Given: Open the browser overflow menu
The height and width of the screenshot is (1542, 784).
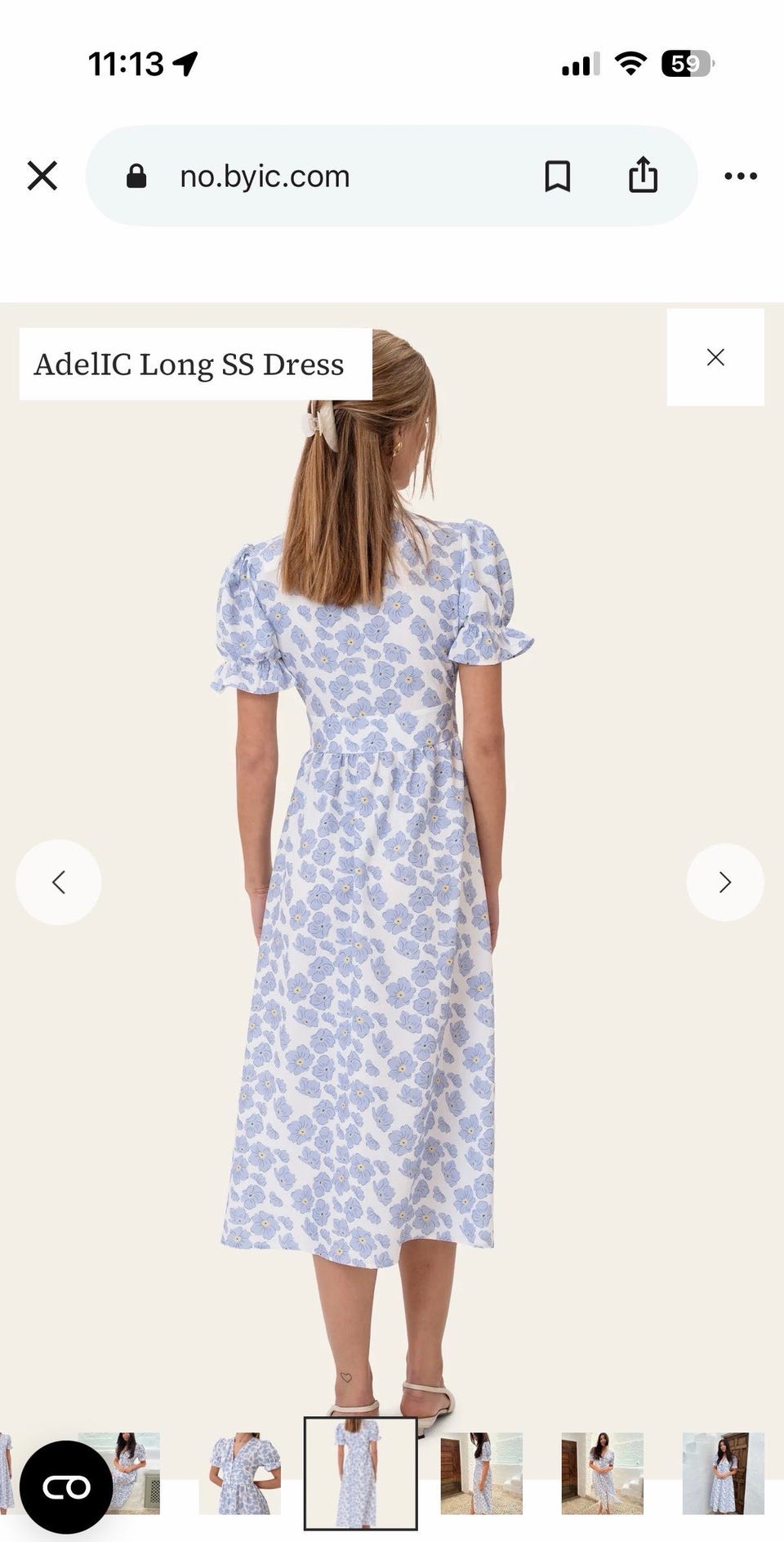Looking at the screenshot, I should click(741, 176).
